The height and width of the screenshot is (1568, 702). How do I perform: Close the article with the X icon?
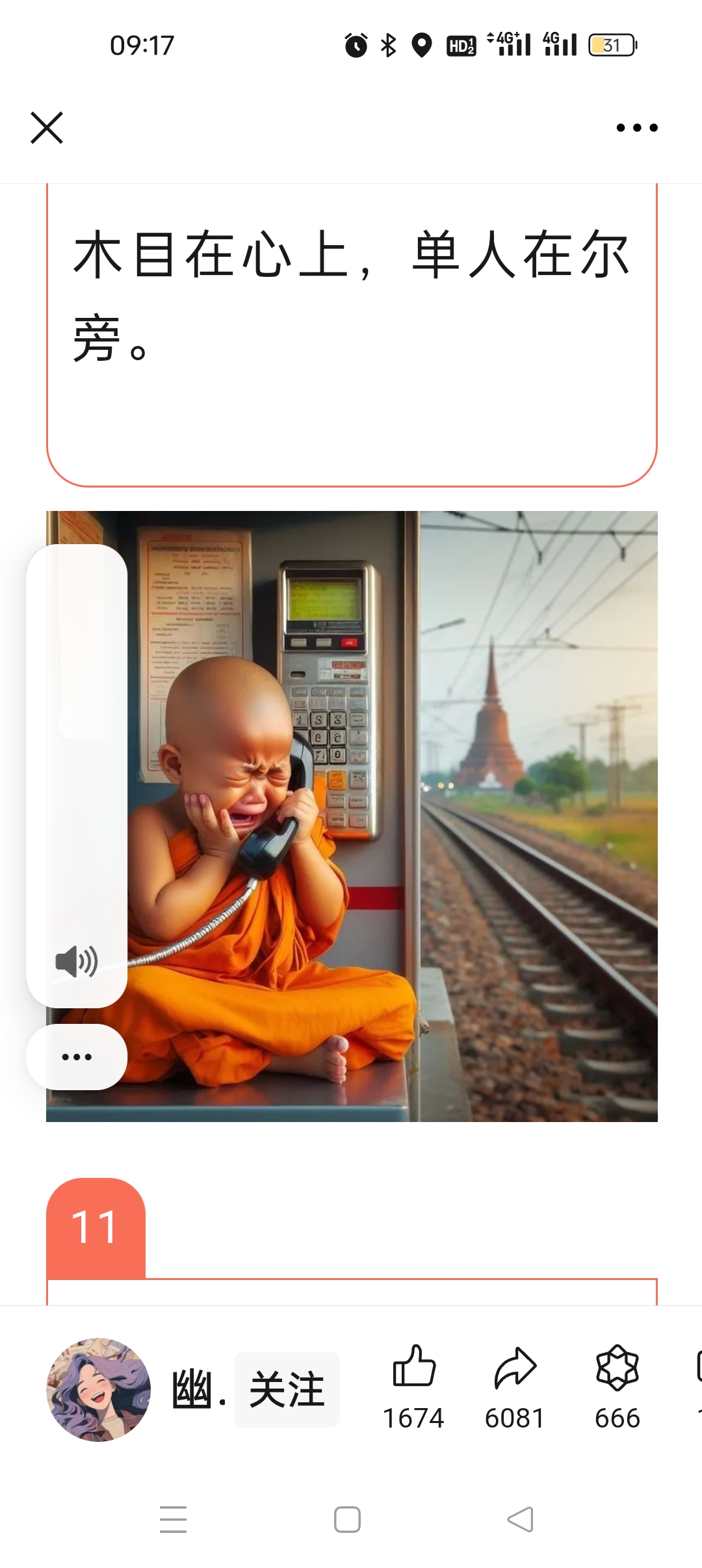click(47, 127)
